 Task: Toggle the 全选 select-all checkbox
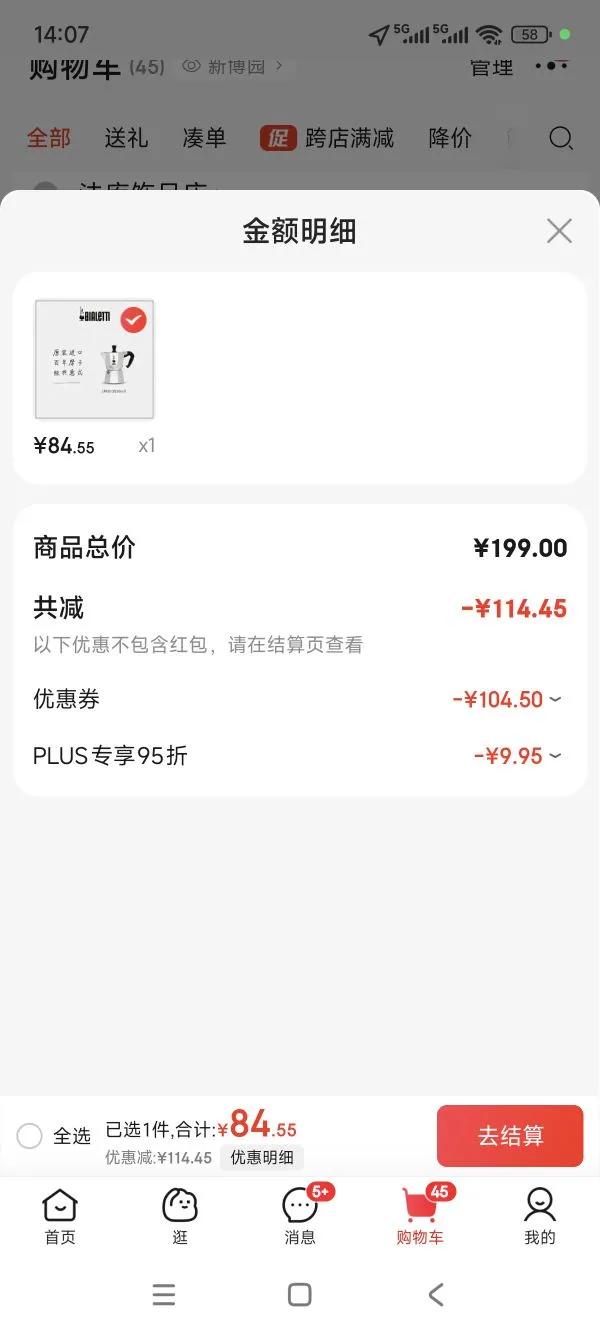(30, 1136)
